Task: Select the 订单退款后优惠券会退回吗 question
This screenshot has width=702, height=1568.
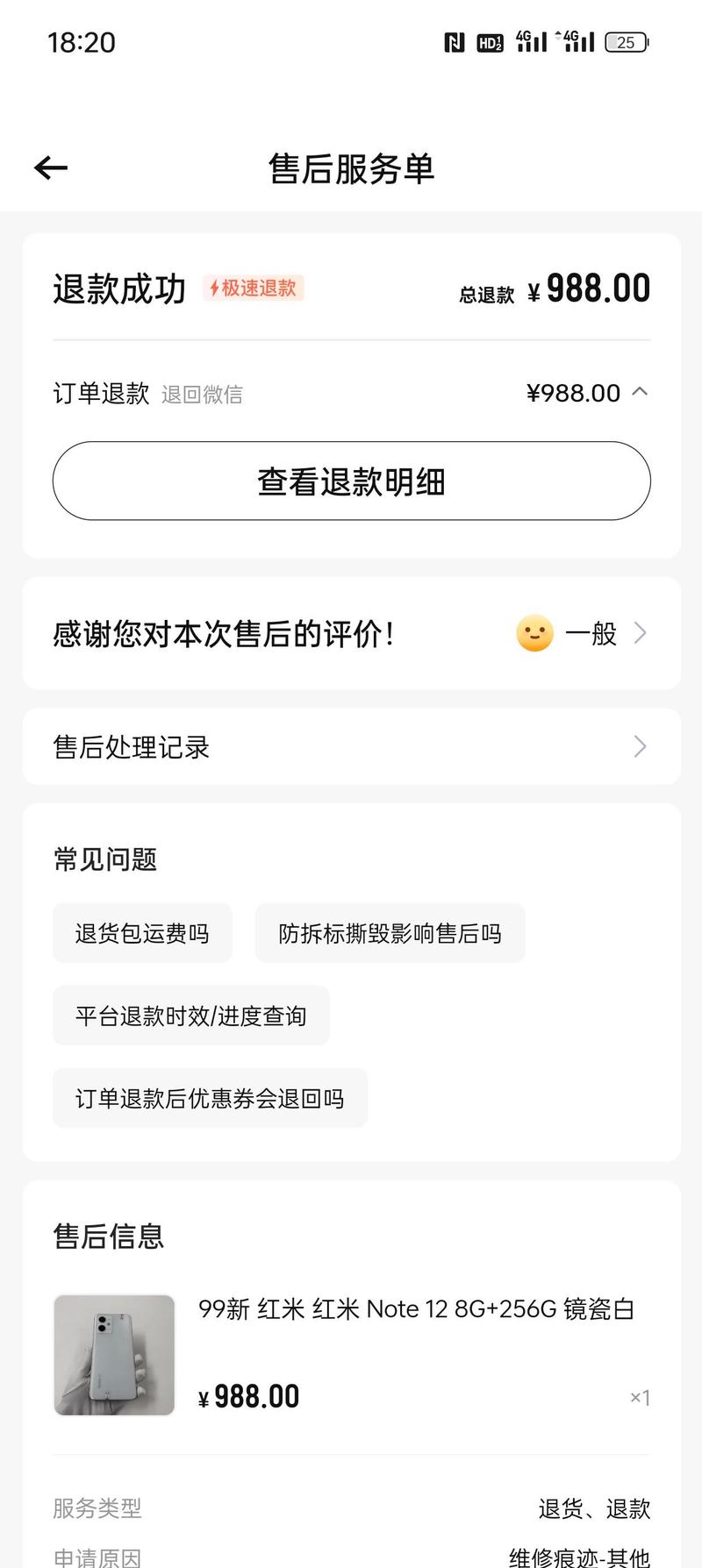Action: 210,1098
